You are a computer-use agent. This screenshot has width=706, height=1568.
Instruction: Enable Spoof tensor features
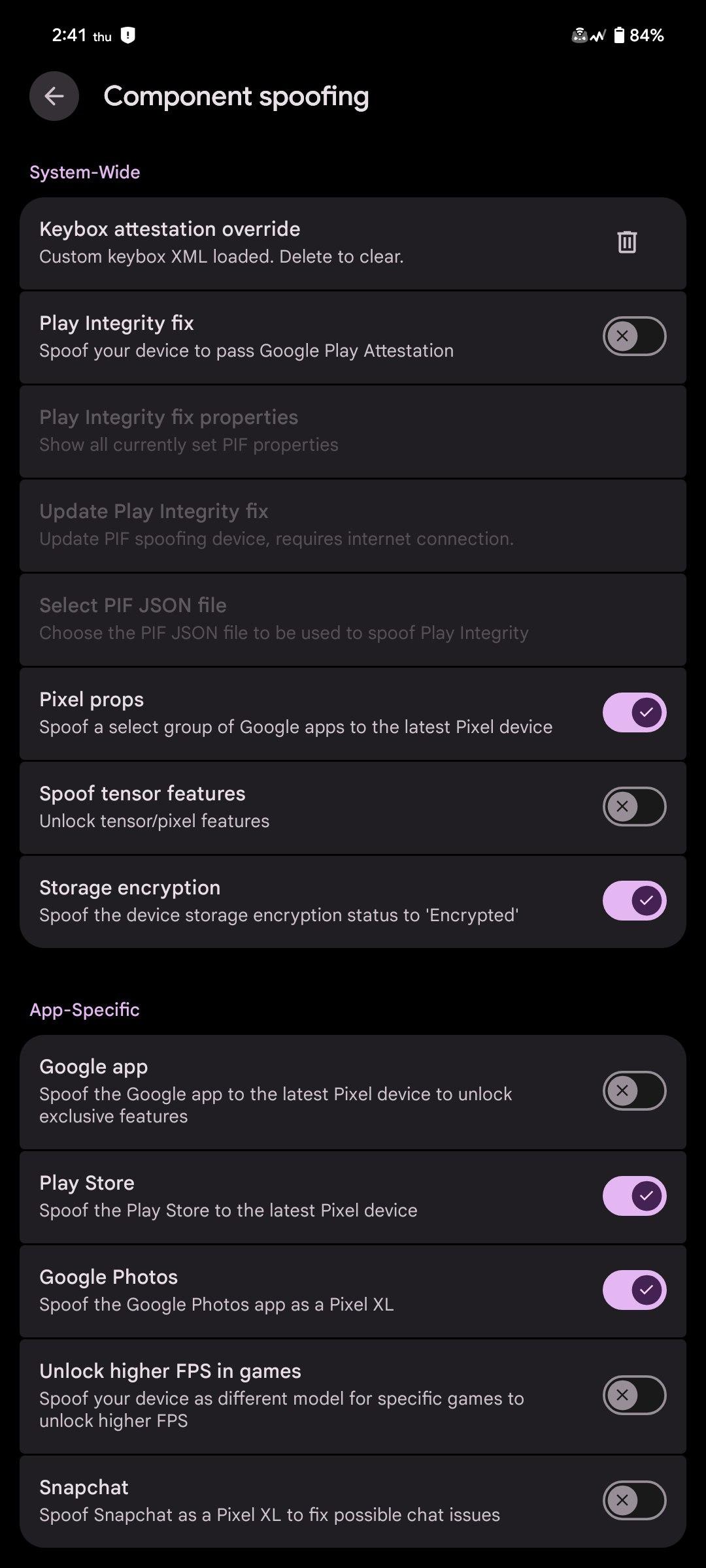pyautogui.click(x=634, y=807)
